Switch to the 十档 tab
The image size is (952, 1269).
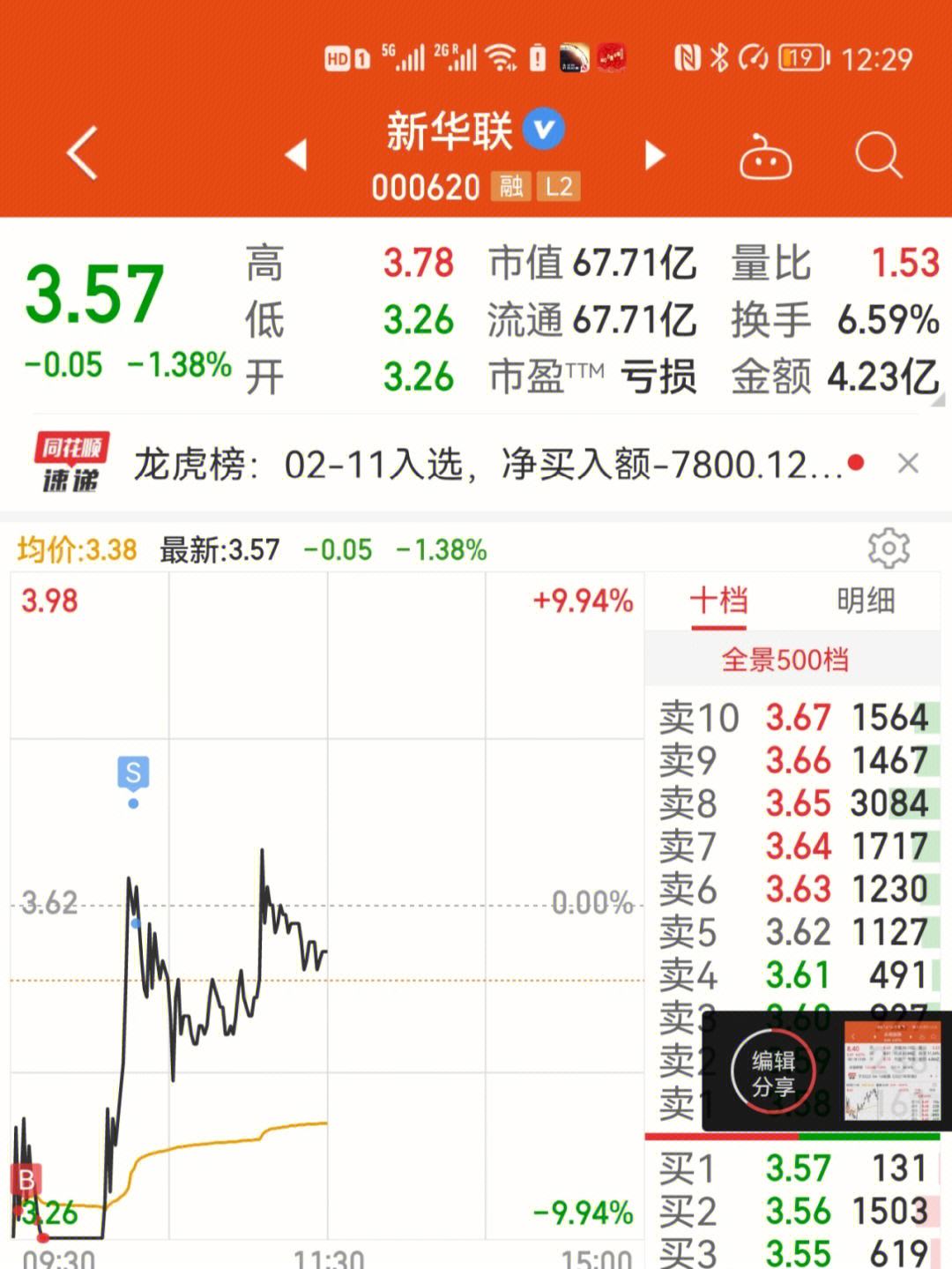[x=718, y=601]
